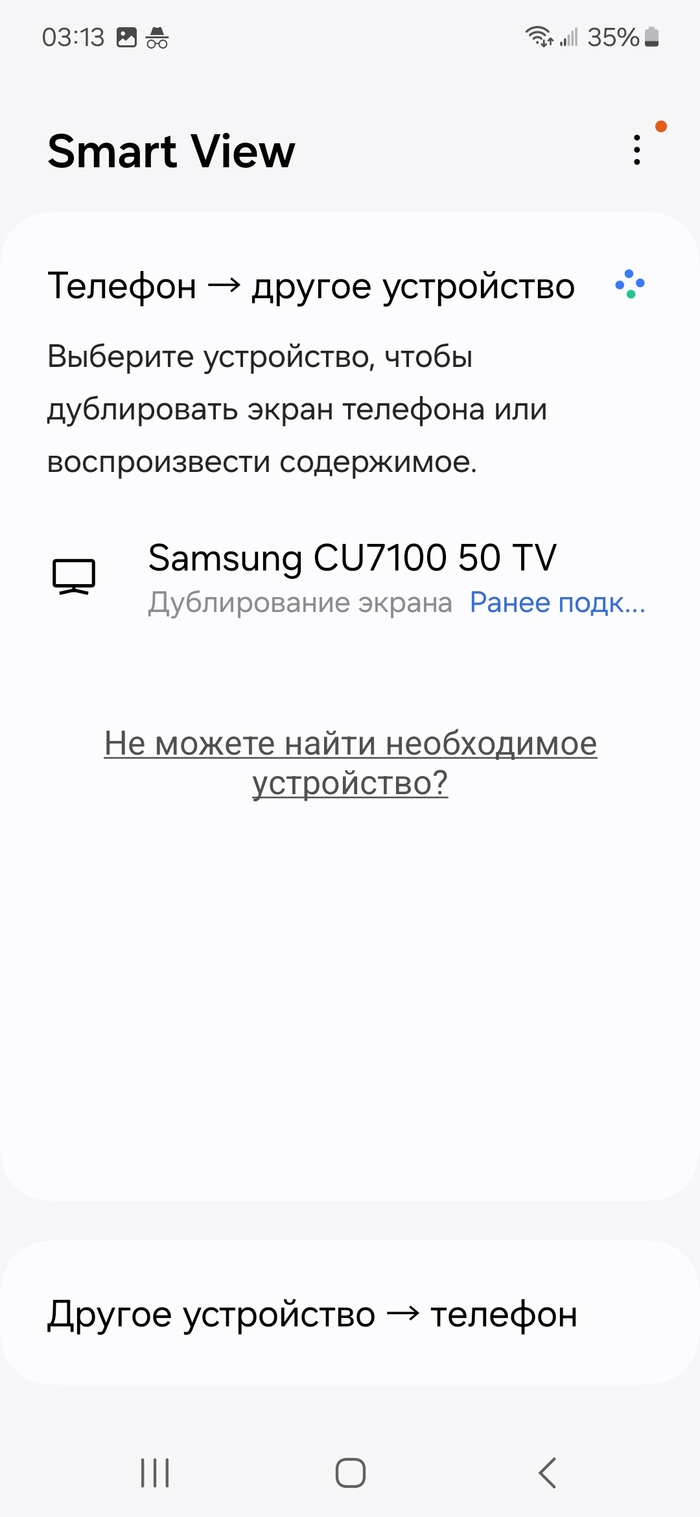Go back with the system back button
The height and width of the screenshot is (1517, 700).
click(x=546, y=1472)
